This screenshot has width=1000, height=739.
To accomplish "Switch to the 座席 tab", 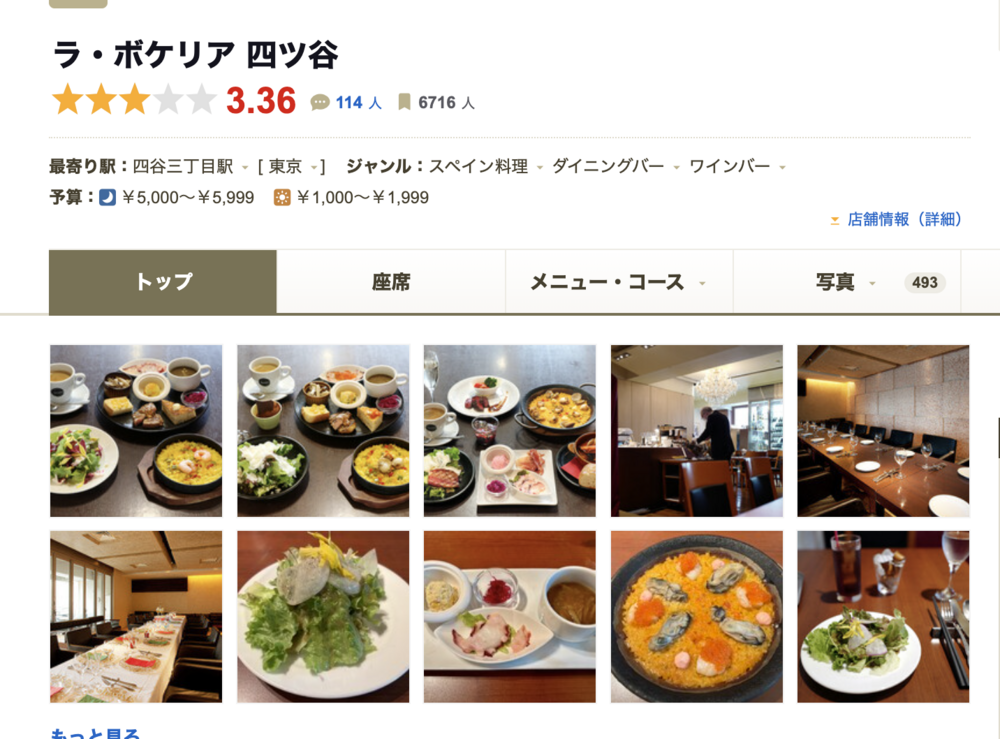I will [x=391, y=282].
